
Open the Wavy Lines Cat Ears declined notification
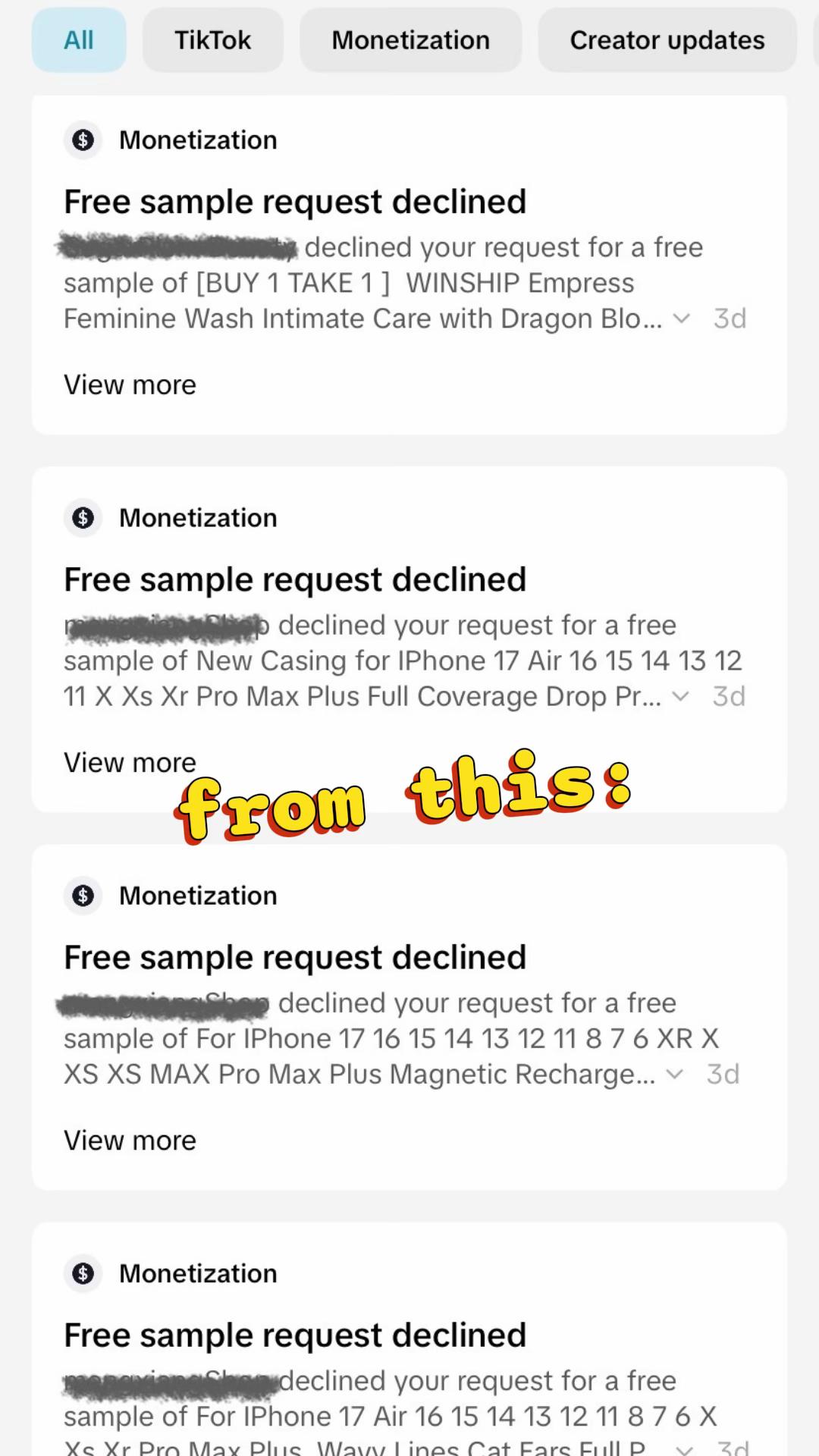[409, 1339]
